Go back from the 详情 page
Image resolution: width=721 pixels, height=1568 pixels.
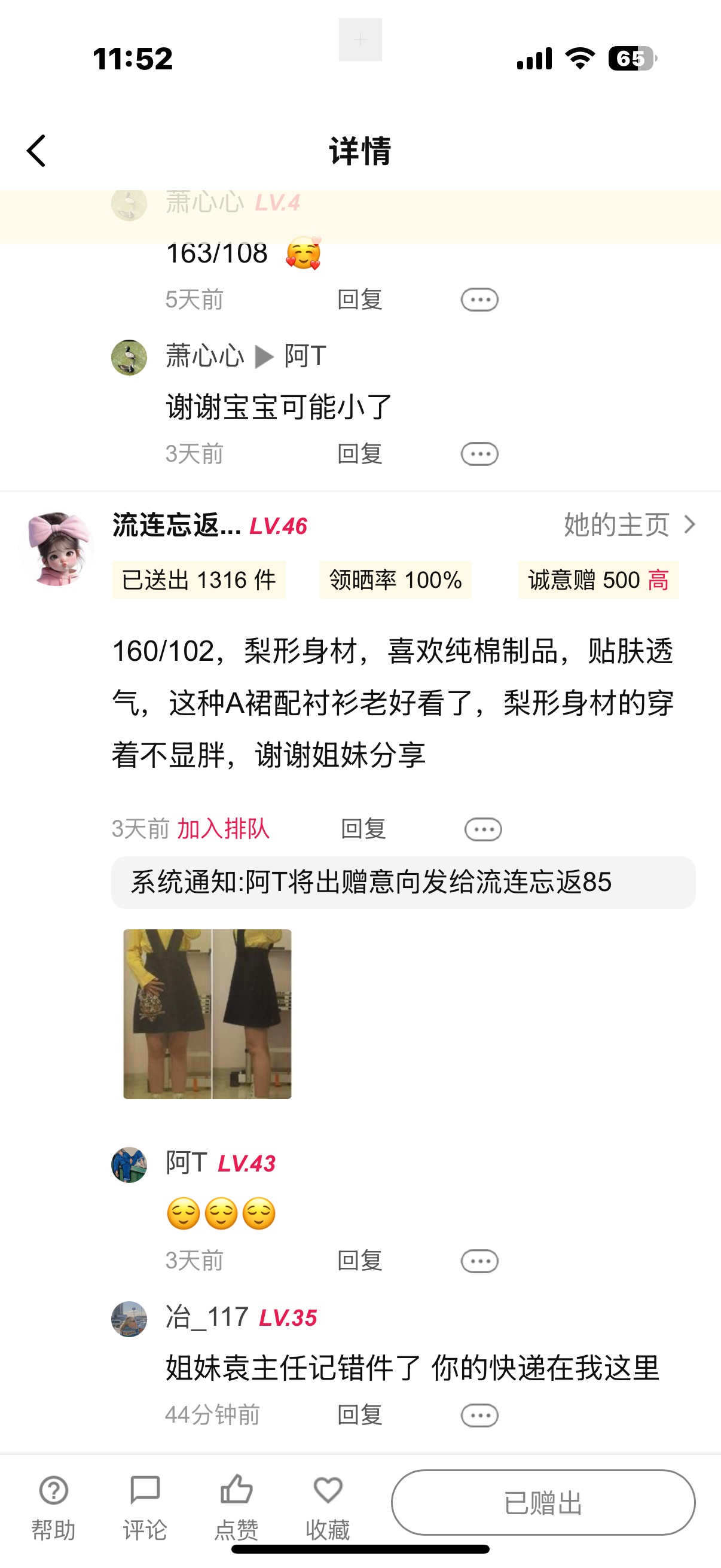(36, 150)
